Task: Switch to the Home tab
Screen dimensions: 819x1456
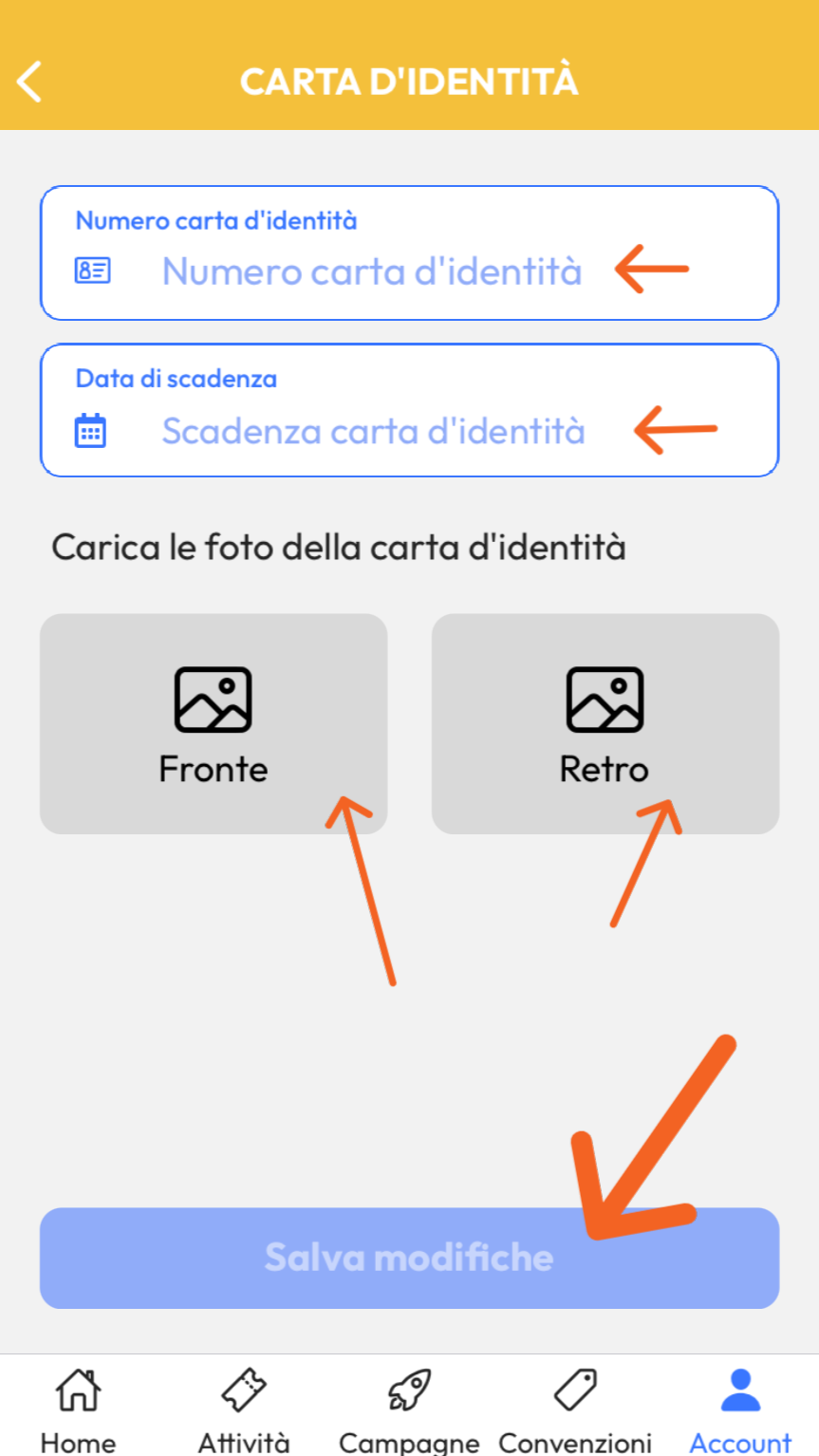Action: (x=79, y=1410)
